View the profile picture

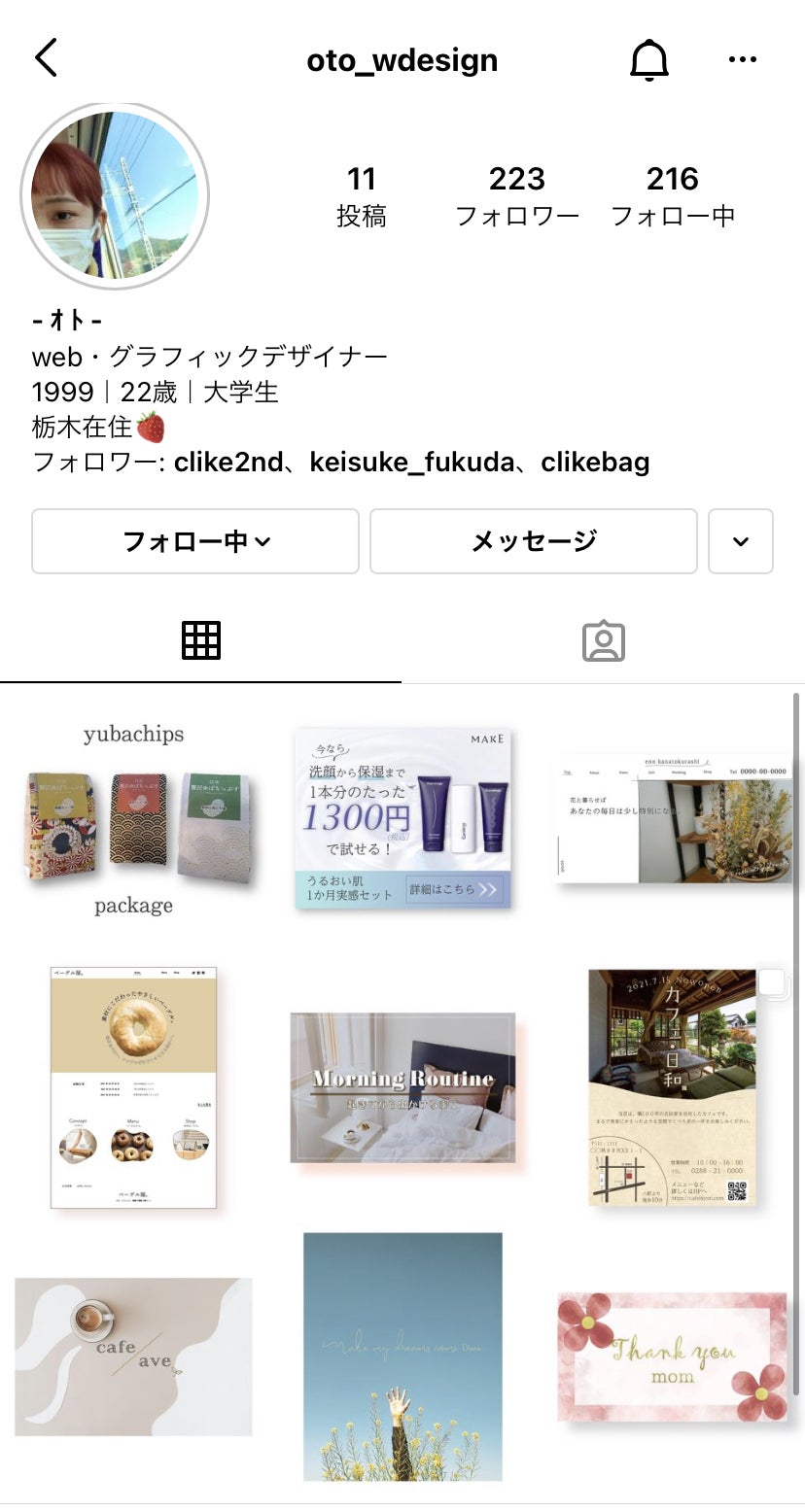tap(115, 195)
